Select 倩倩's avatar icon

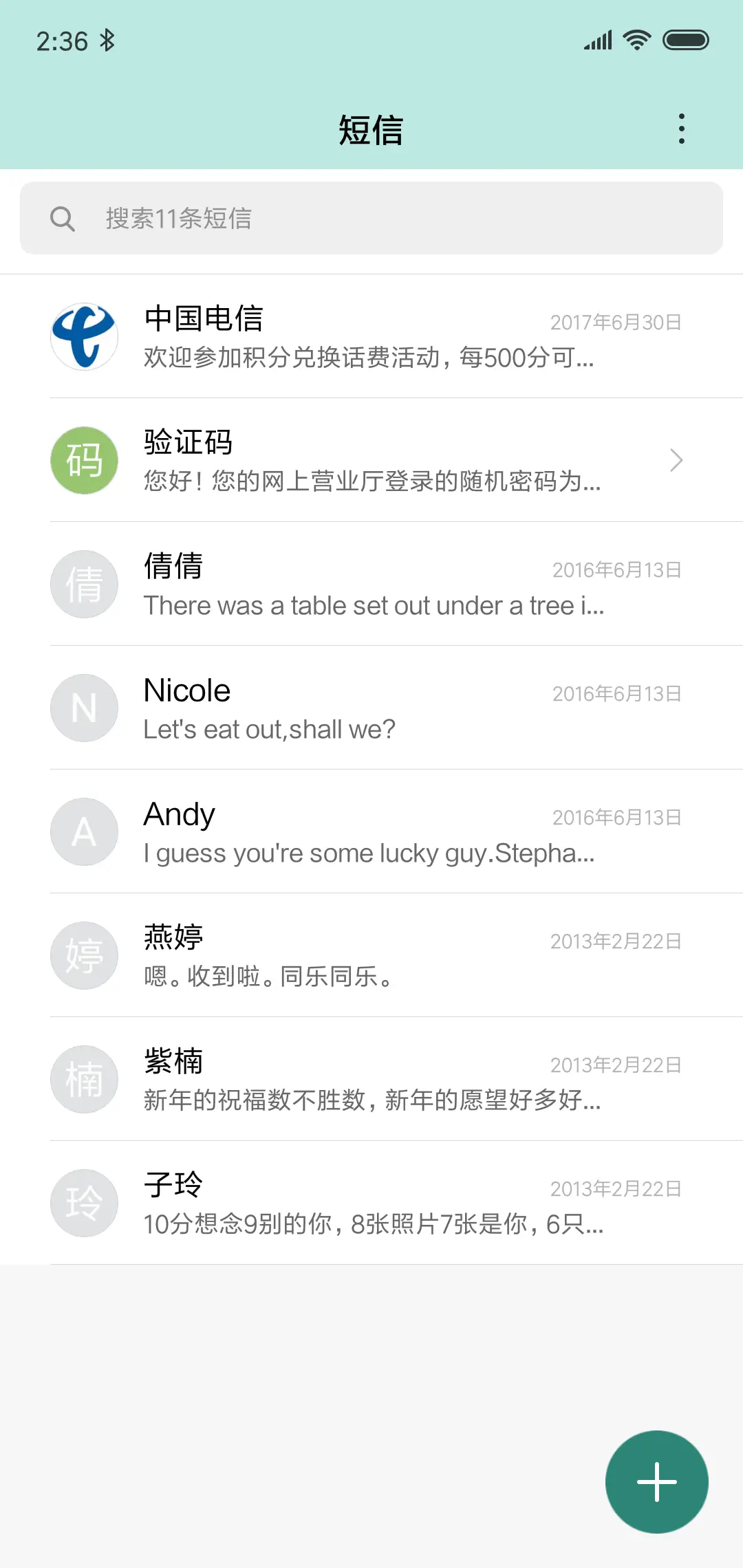84,584
